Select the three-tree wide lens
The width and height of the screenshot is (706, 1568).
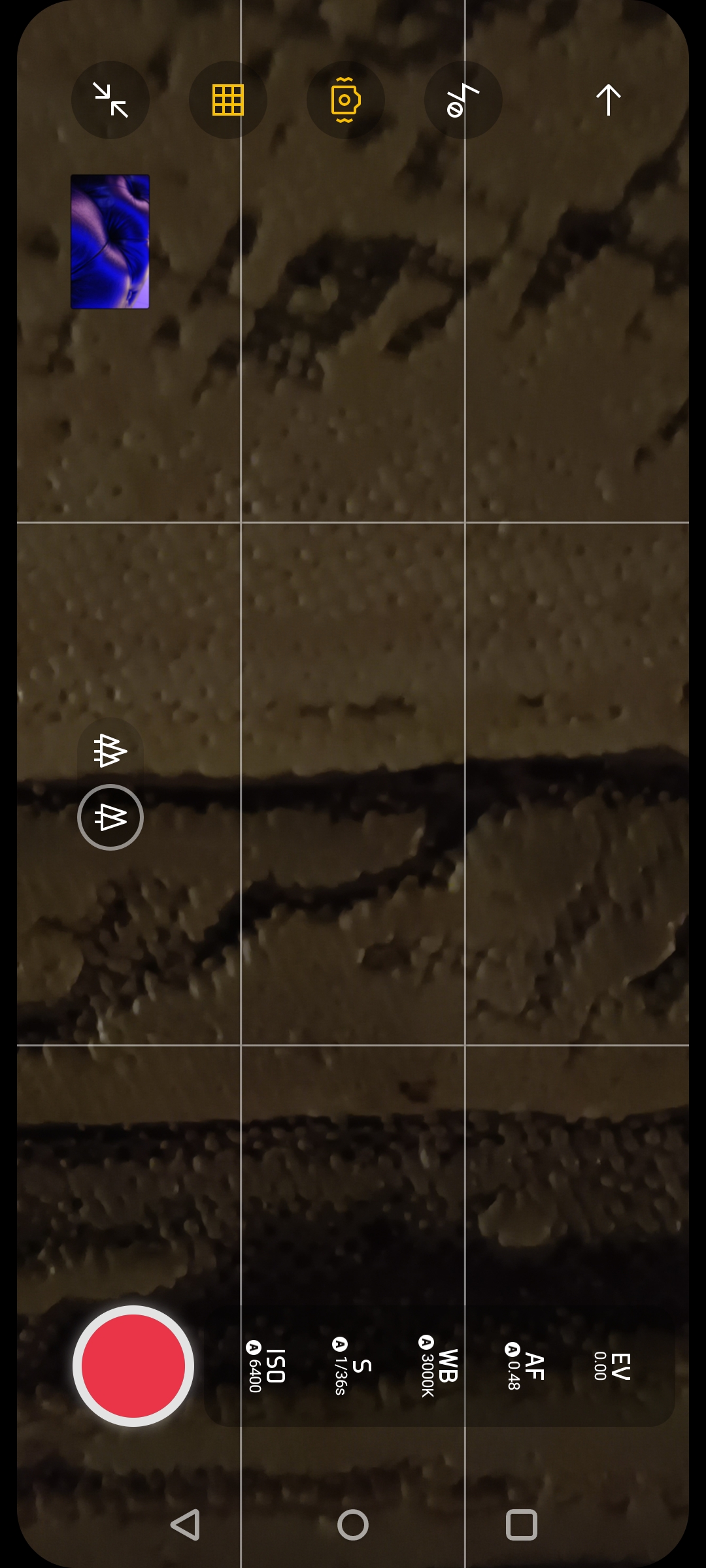[x=110, y=750]
